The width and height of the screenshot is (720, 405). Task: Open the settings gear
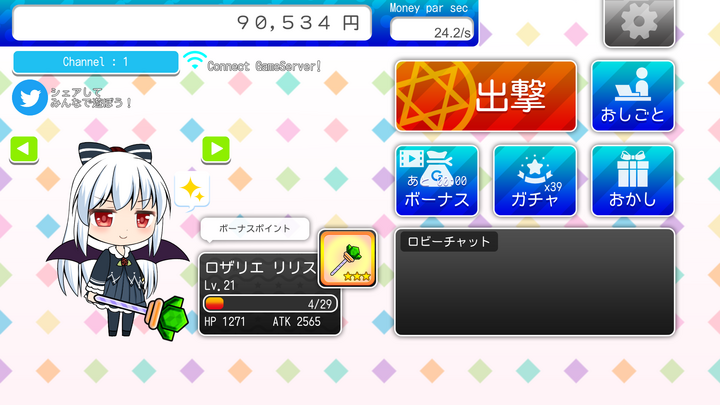(638, 22)
